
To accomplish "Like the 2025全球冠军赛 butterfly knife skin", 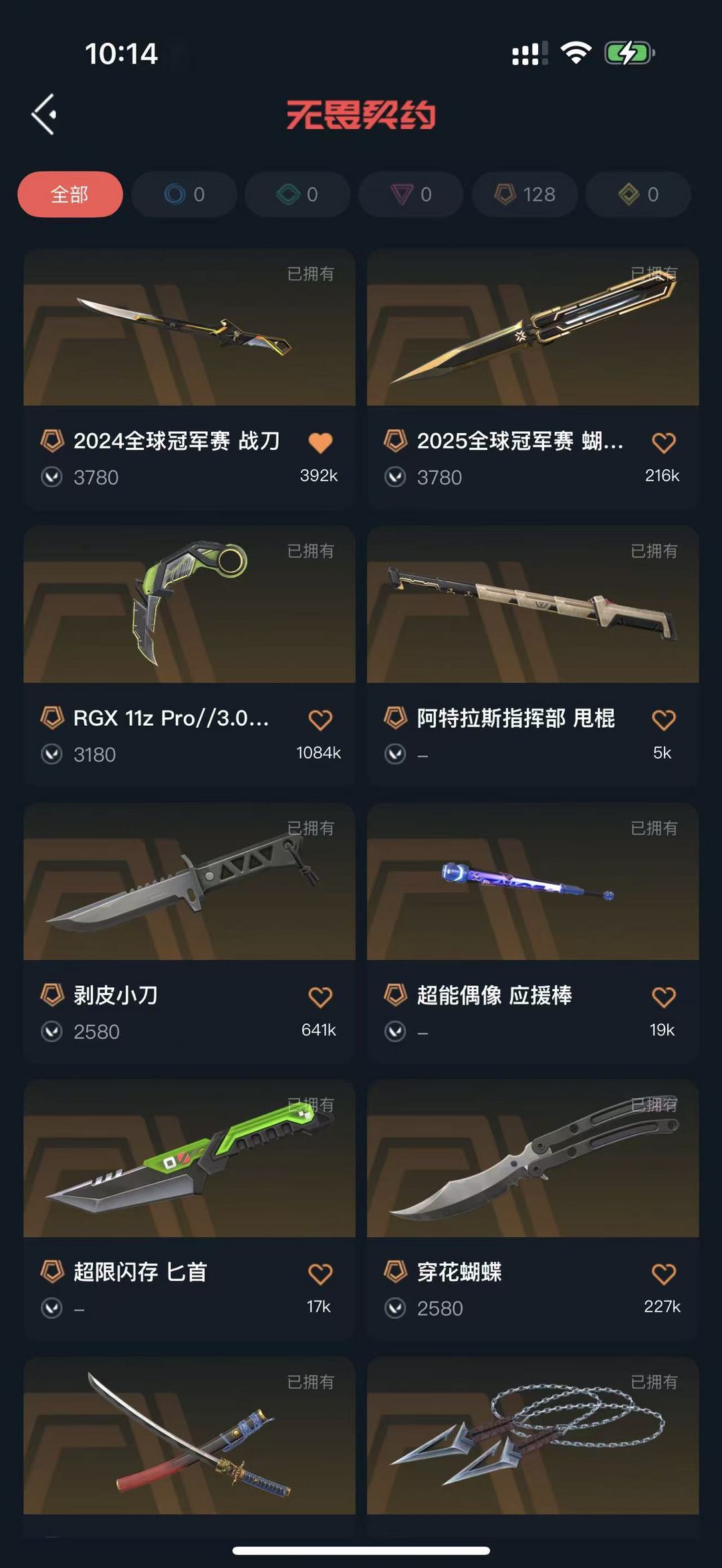I will click(664, 442).
